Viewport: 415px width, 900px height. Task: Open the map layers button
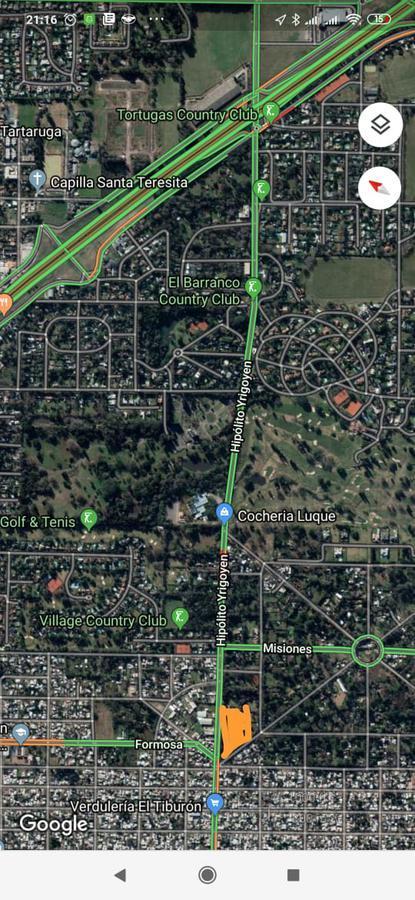pos(381,125)
